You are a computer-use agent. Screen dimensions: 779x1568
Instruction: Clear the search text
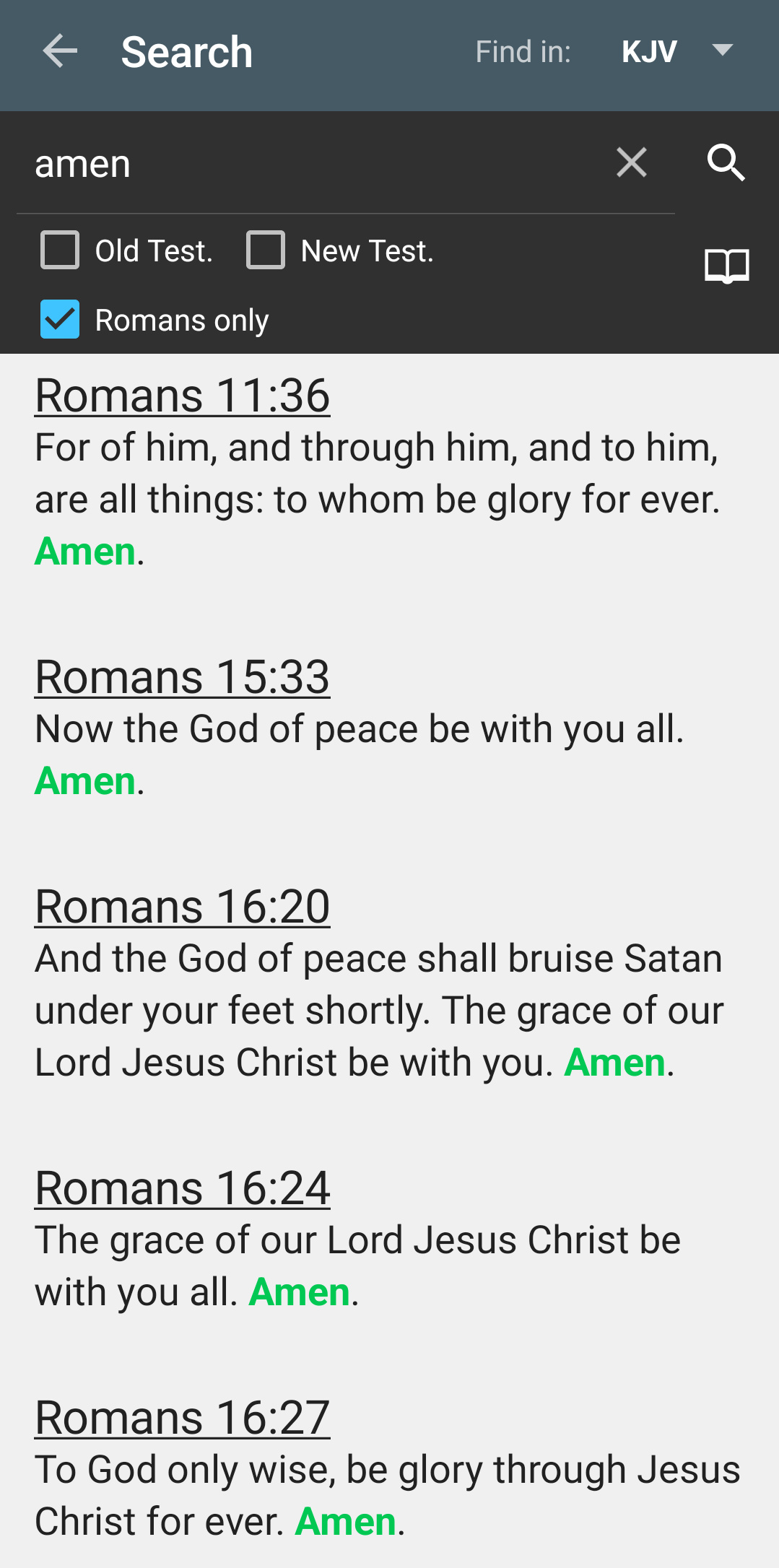point(632,162)
